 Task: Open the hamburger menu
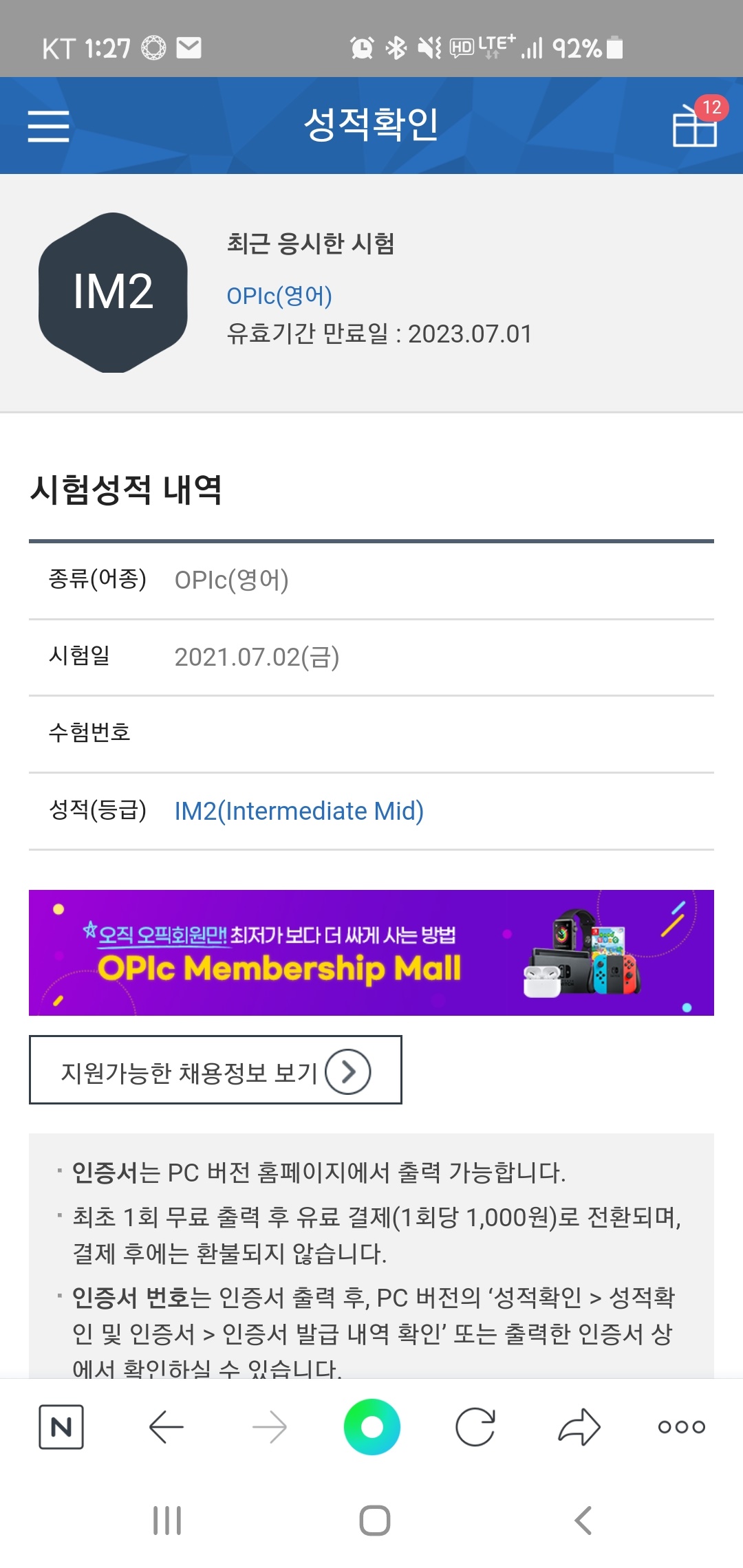click(48, 126)
